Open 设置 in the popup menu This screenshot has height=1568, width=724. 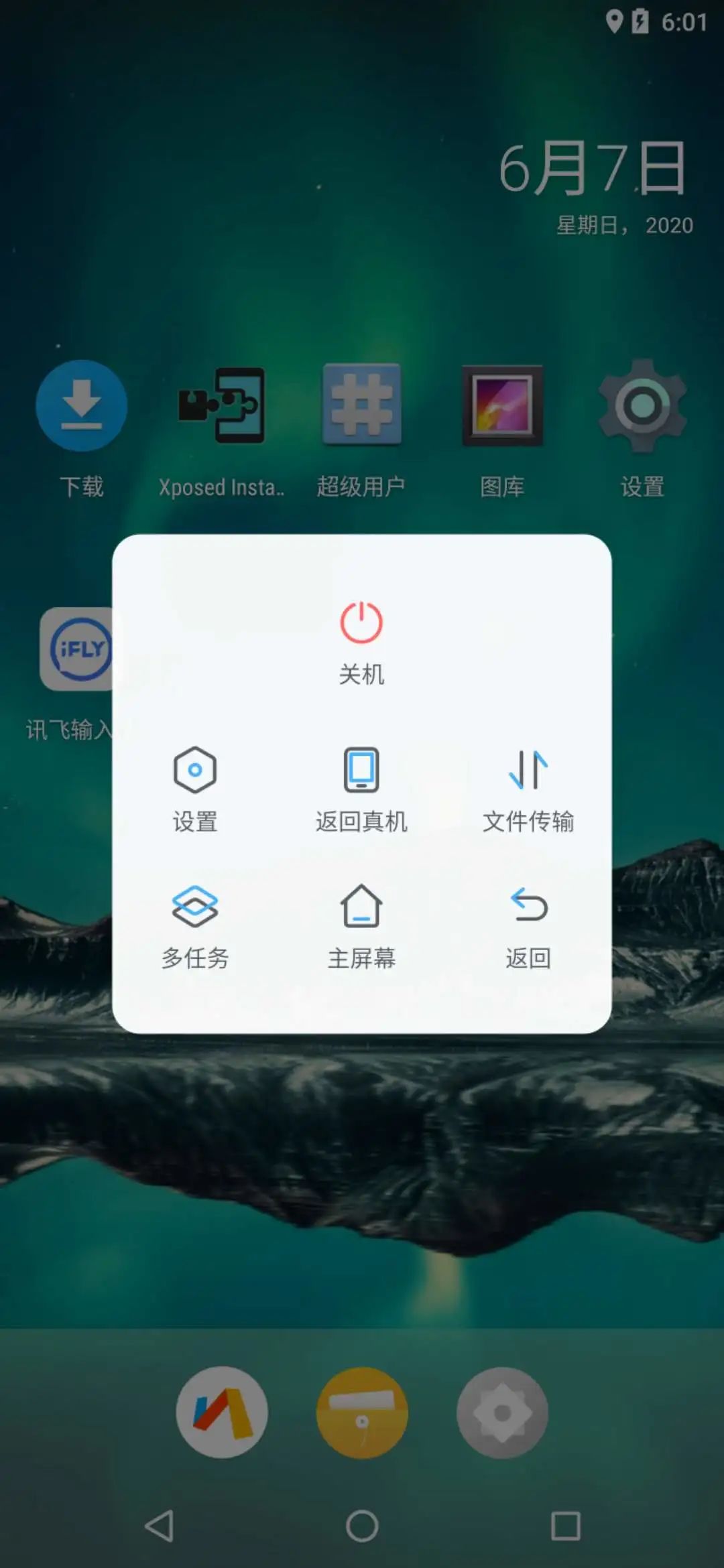(x=195, y=789)
